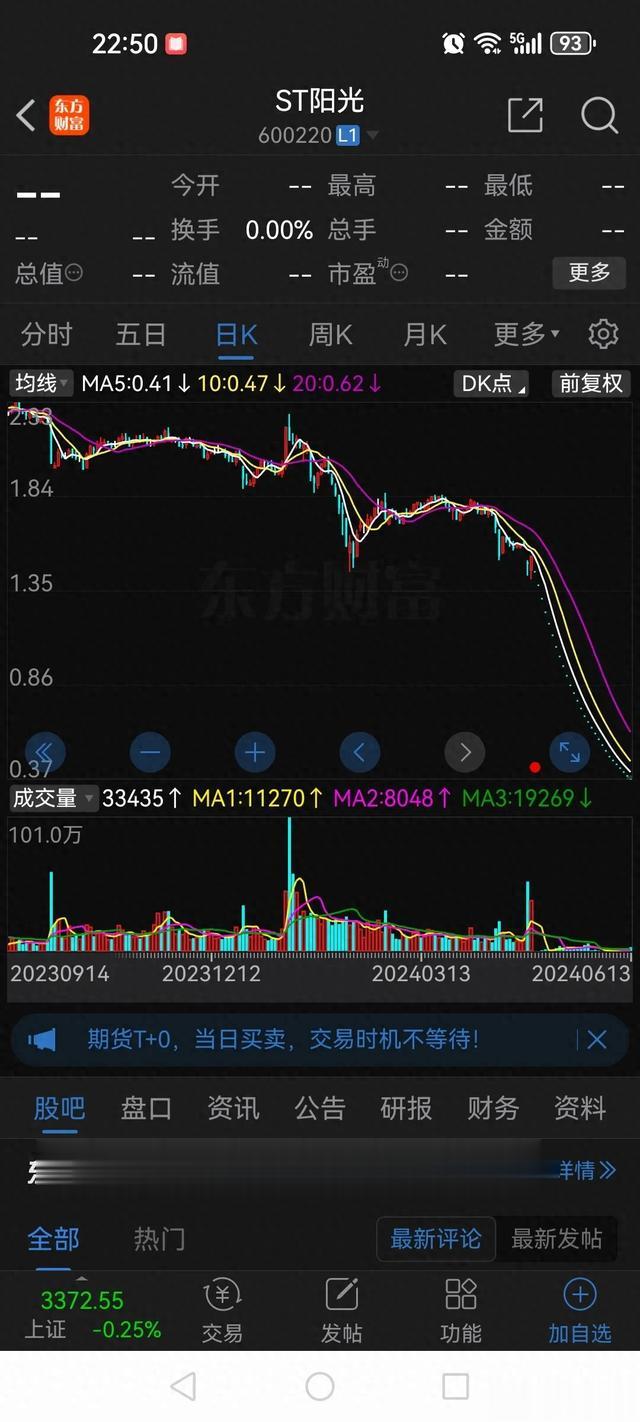Share this stock page

pos(525,115)
